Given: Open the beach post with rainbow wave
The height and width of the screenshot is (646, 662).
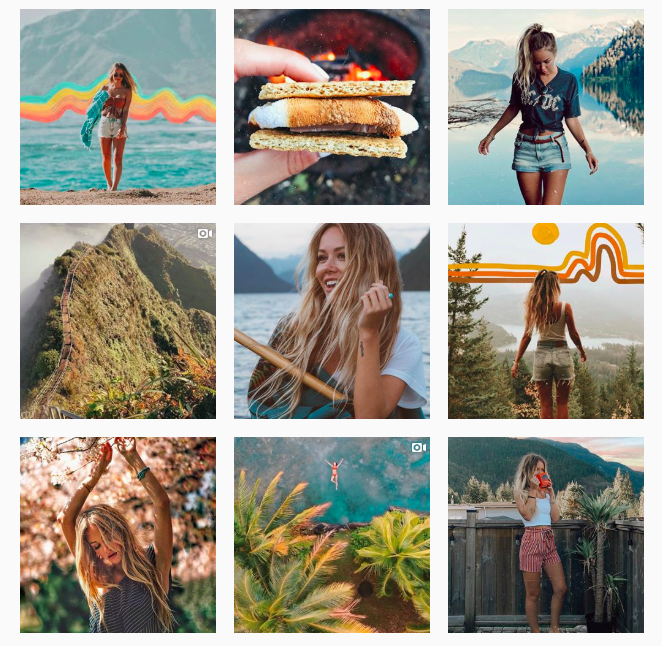Looking at the screenshot, I should point(118,107).
